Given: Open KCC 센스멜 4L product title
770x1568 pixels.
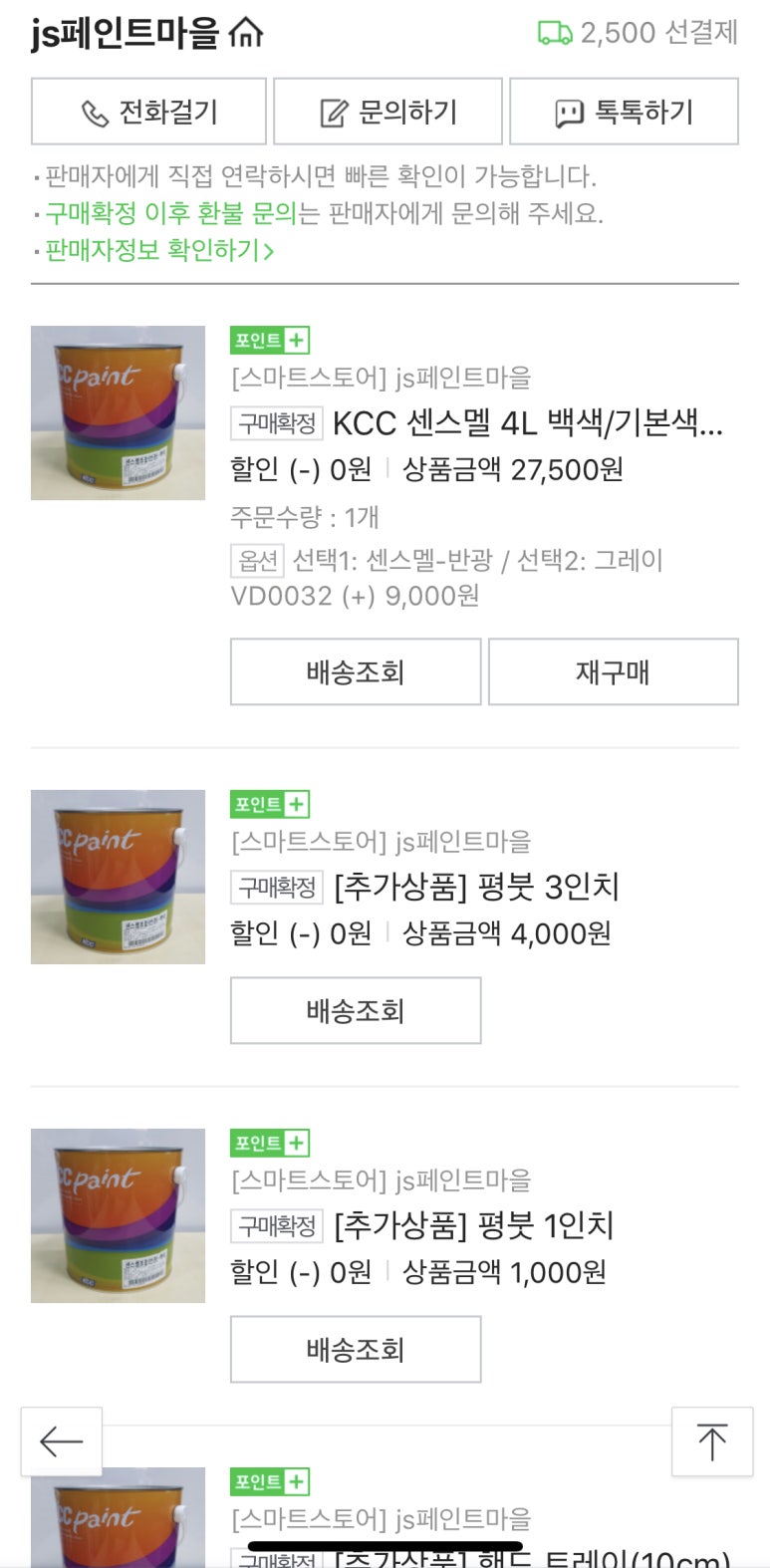Looking at the screenshot, I should [x=528, y=423].
